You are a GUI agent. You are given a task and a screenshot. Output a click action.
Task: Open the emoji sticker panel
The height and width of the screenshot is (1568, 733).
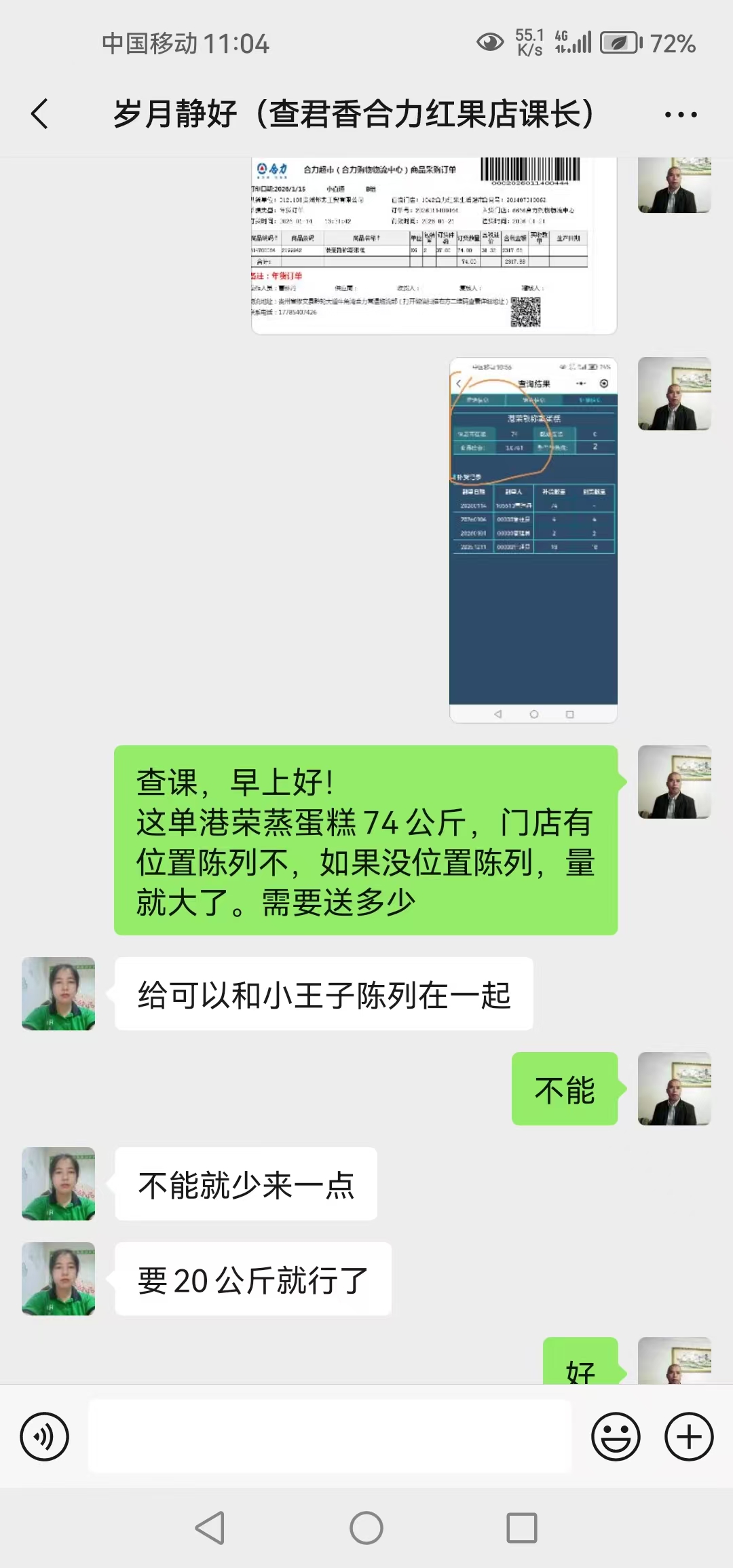click(x=616, y=1436)
